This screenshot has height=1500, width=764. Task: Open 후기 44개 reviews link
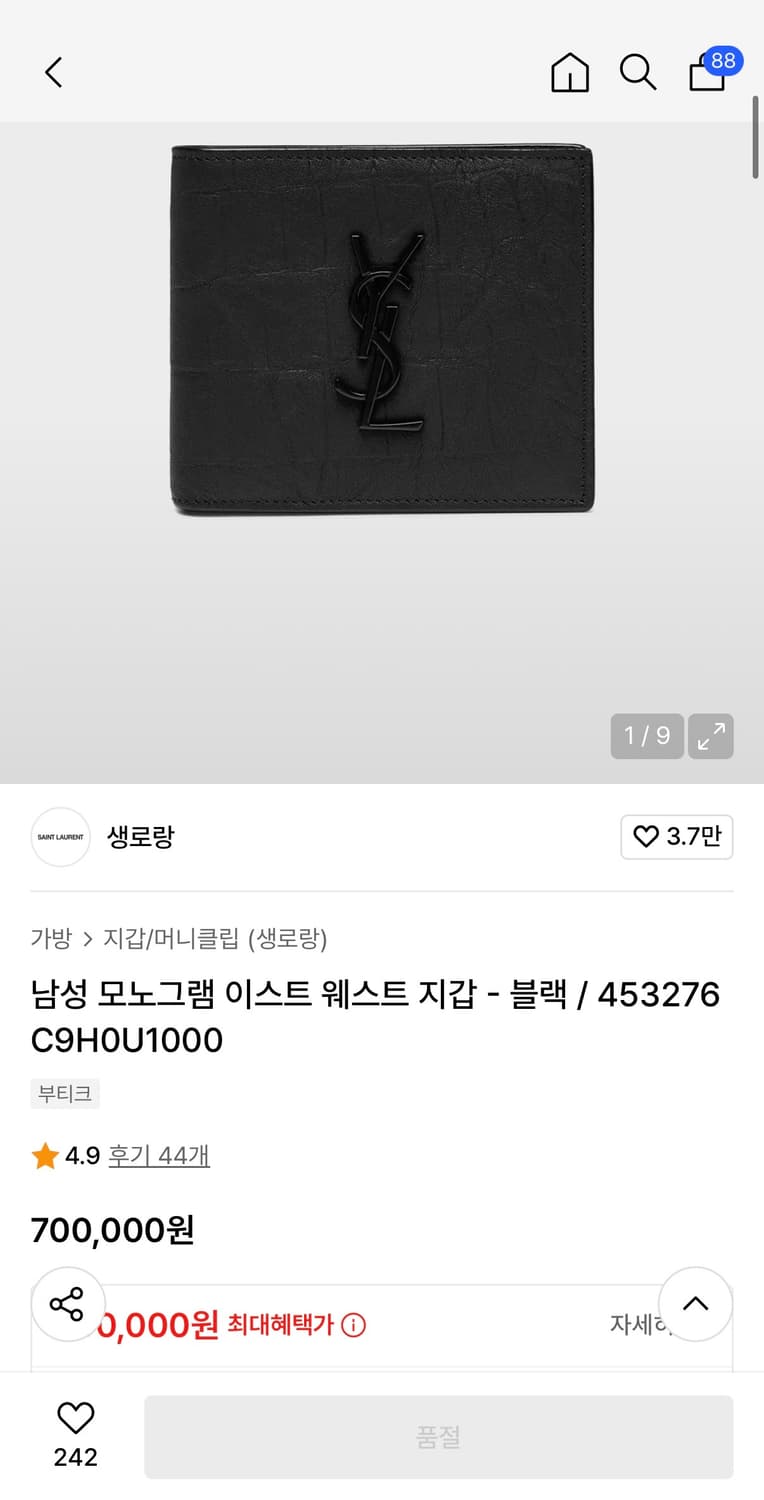(159, 1155)
